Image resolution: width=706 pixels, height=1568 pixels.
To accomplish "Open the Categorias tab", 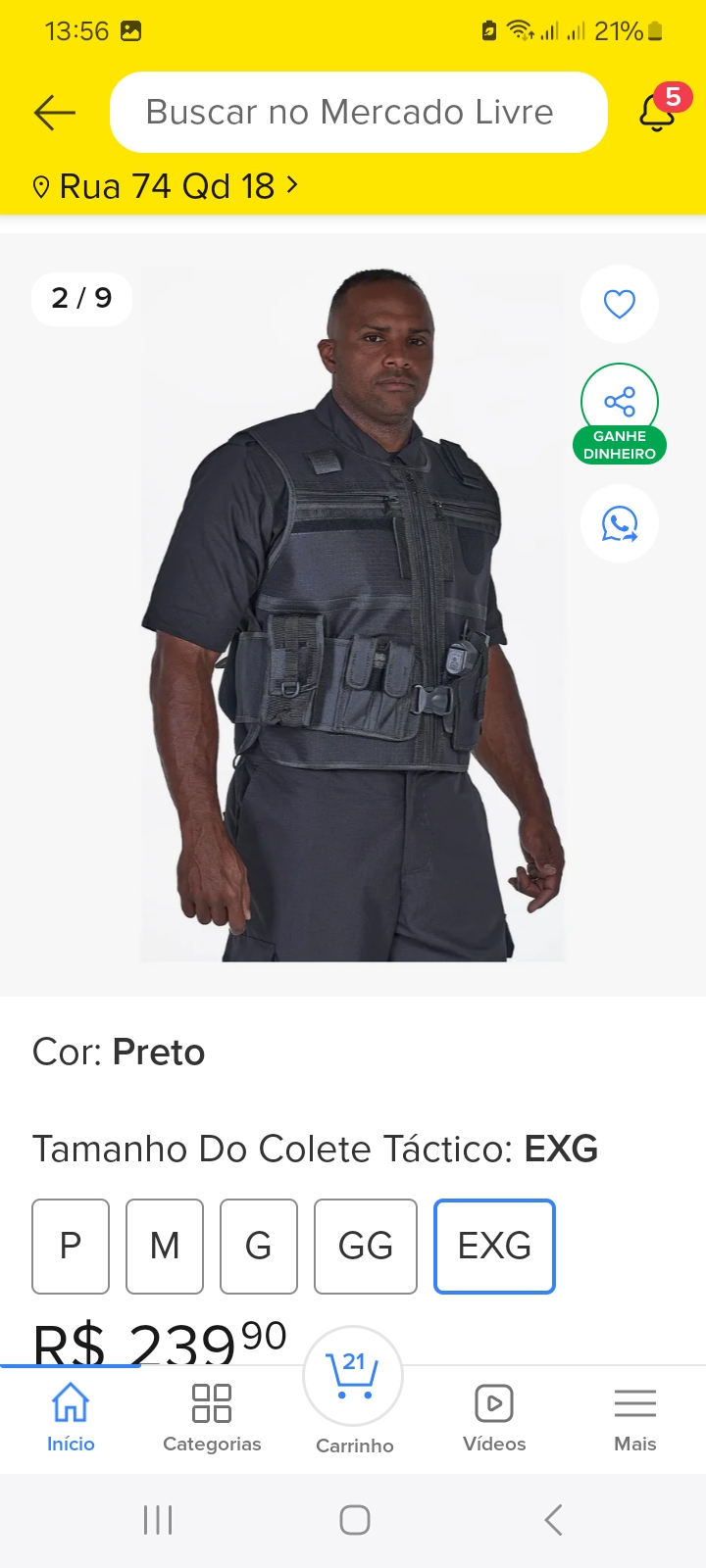I will pos(212,1416).
